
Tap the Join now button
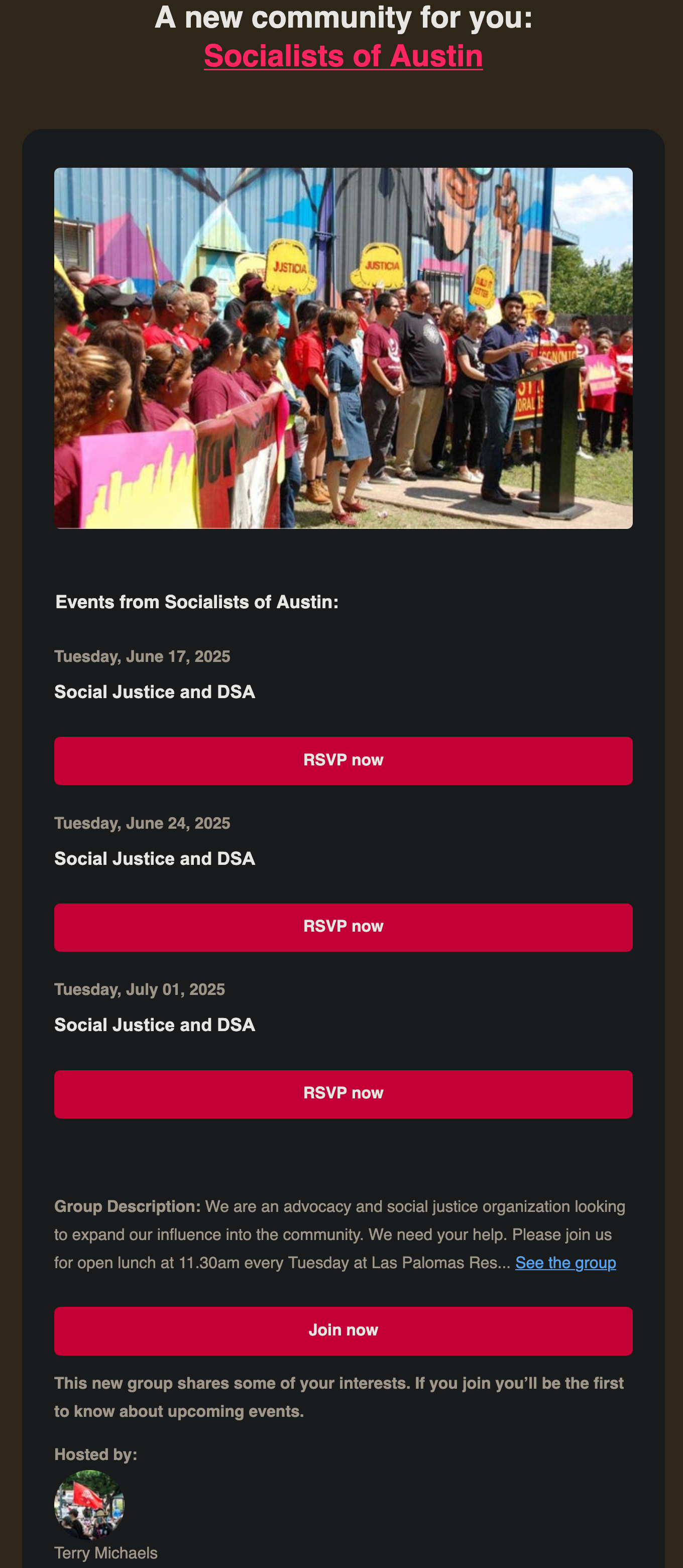(x=343, y=1330)
